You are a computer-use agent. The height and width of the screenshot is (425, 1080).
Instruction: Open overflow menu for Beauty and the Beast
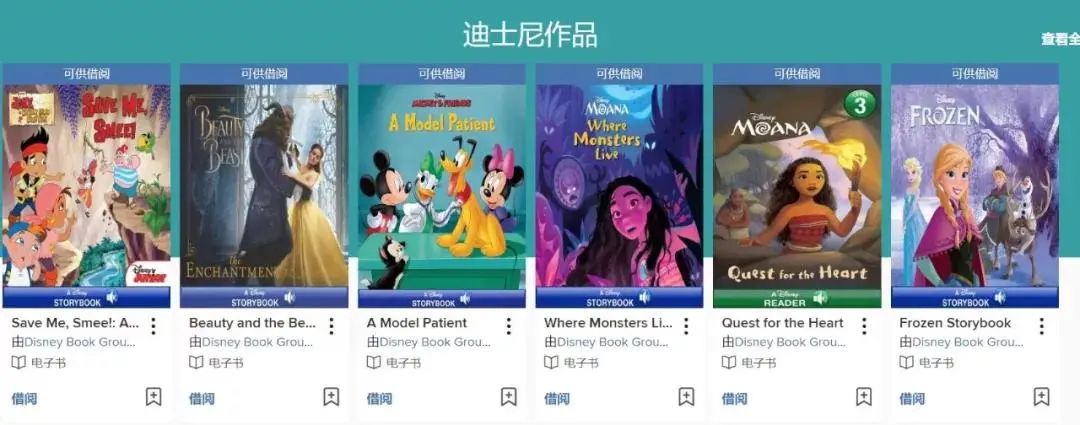[x=331, y=325]
